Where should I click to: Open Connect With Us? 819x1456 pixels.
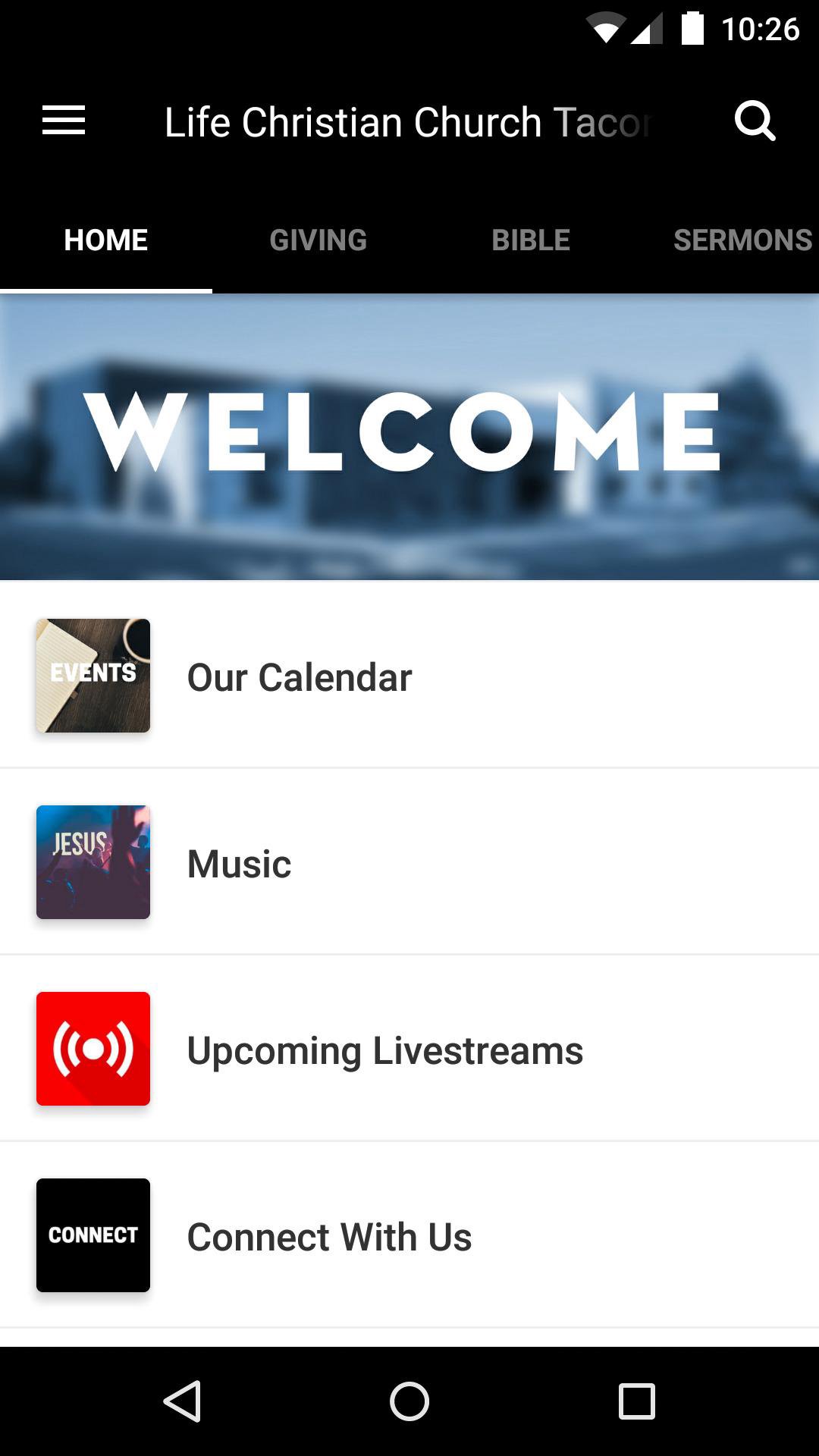click(409, 1236)
